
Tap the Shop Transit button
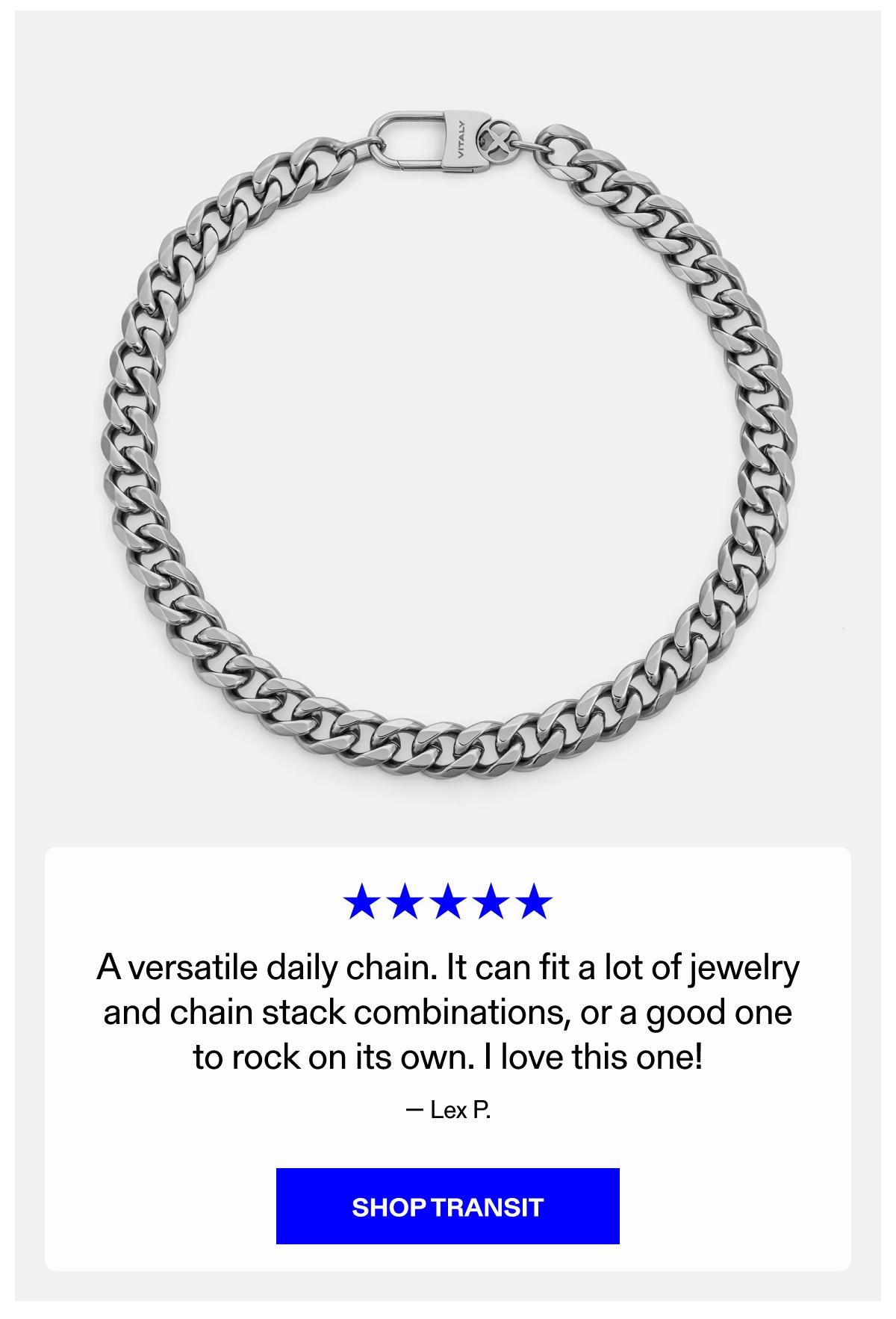[447, 1207]
